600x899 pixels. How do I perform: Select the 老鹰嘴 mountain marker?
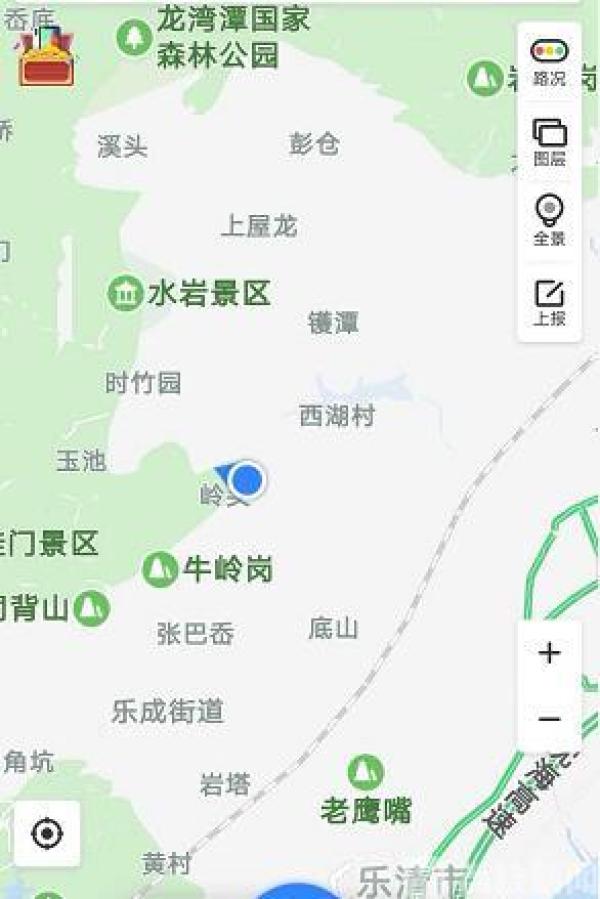tap(366, 772)
